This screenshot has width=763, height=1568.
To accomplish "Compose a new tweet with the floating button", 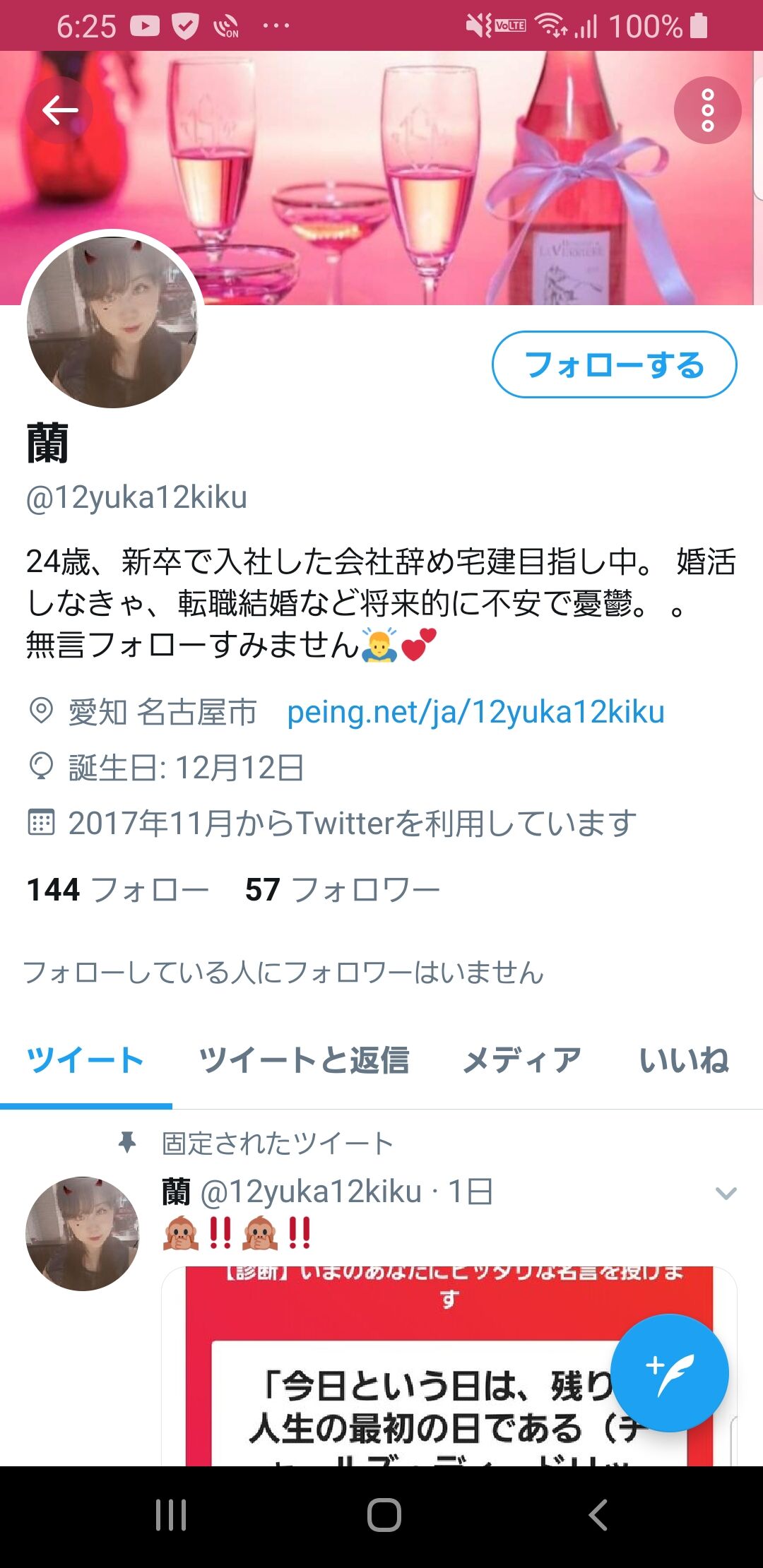I will point(669,1372).
